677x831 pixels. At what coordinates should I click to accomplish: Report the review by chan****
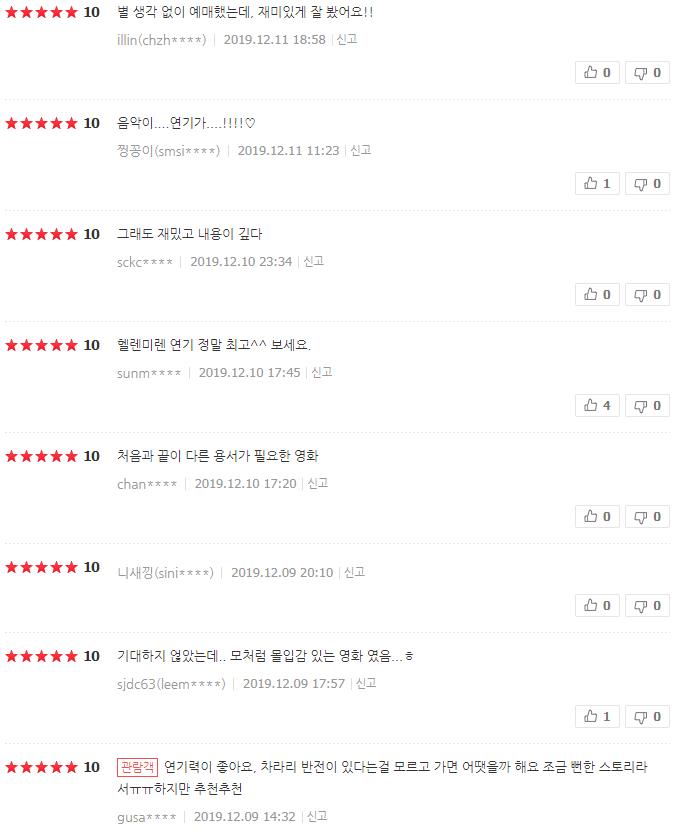point(317,484)
